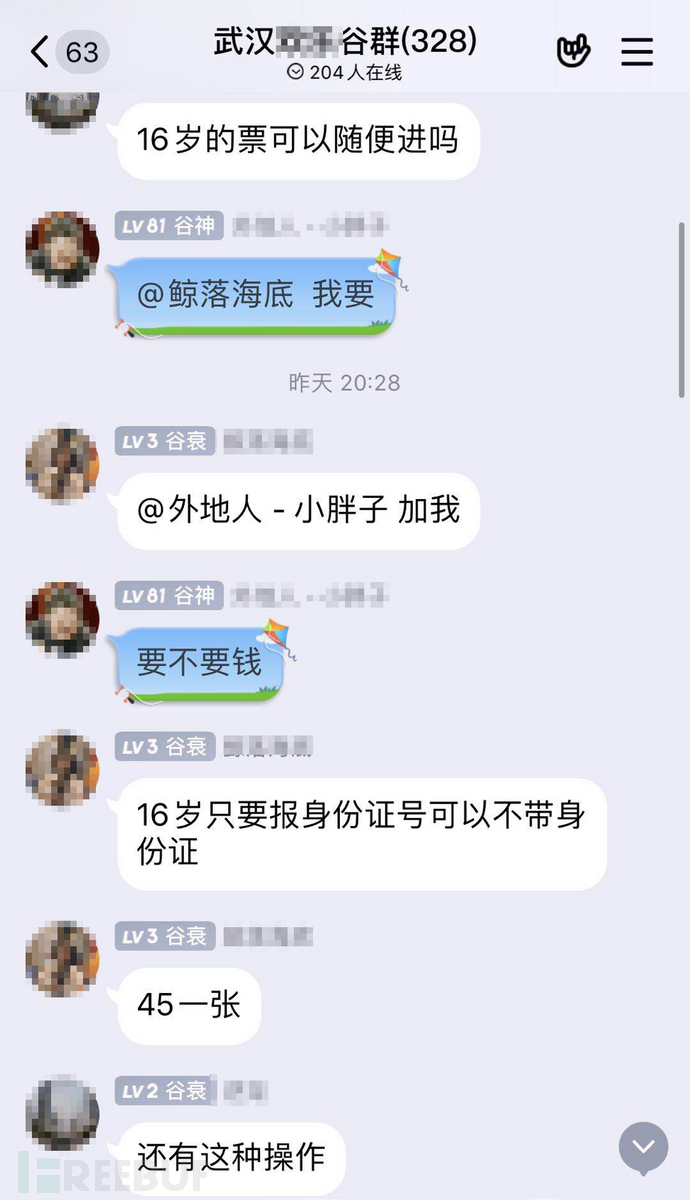View profile of "45一张" sender
Screen dimensions: 690x1200
62,958
